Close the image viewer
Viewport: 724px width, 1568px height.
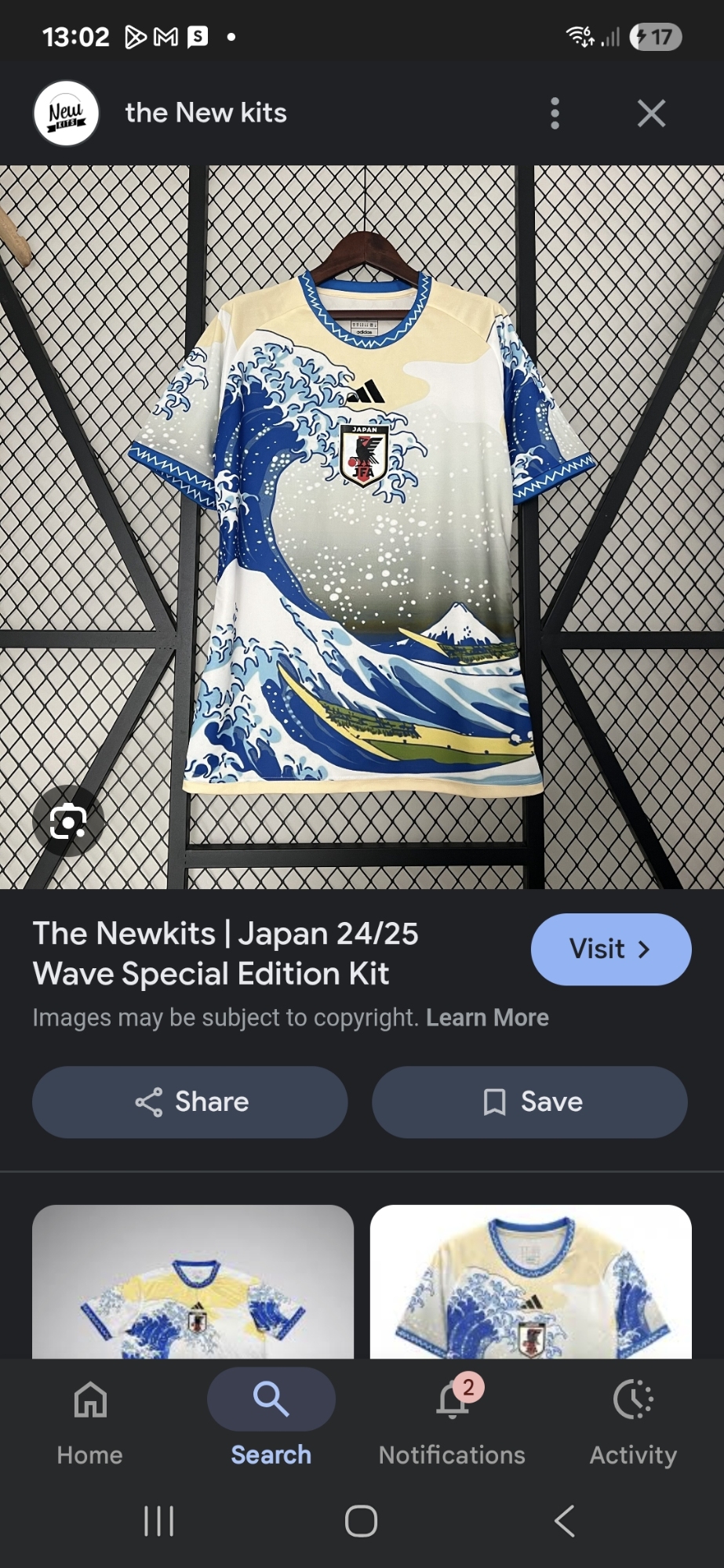click(x=651, y=114)
